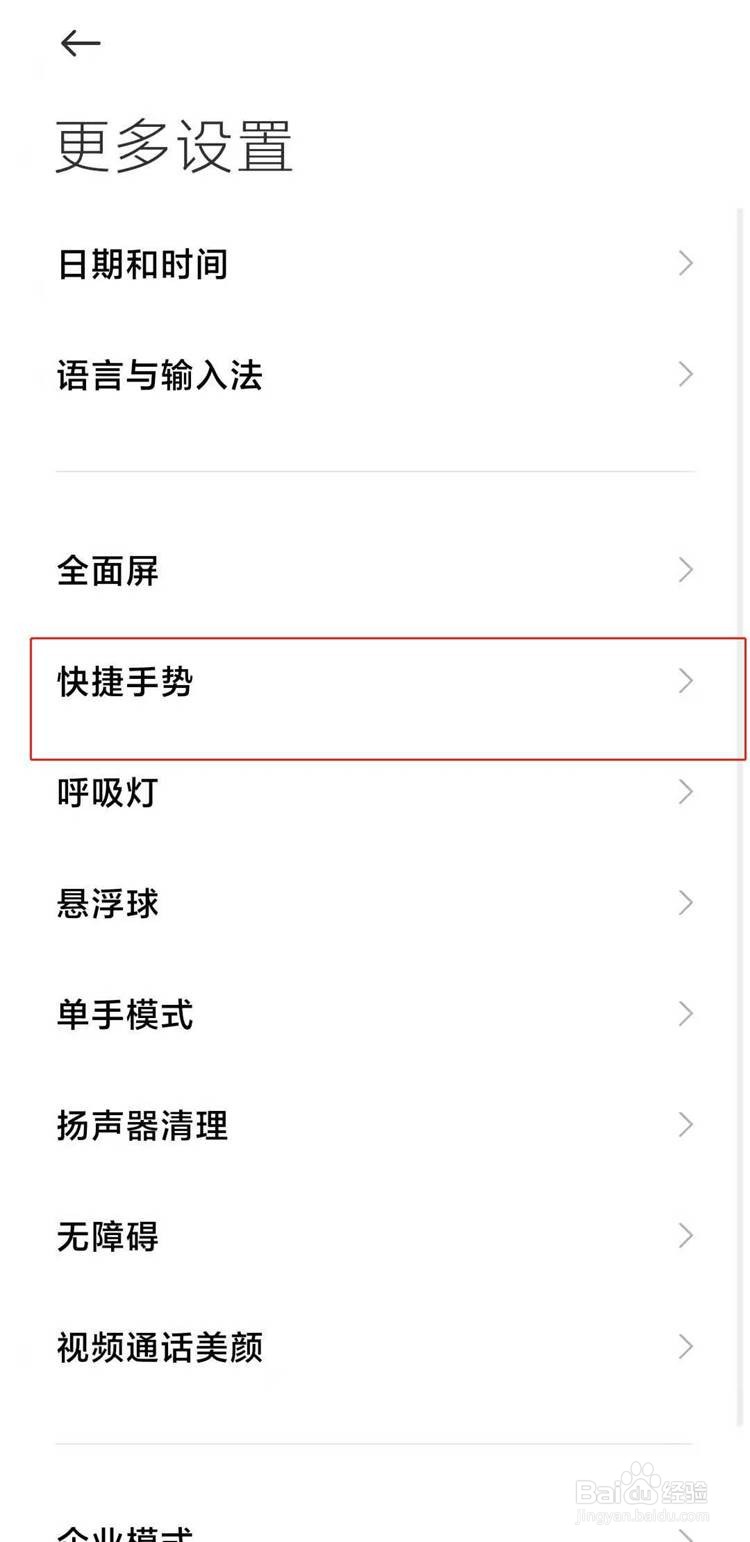
Task: Open 日期和时间 settings
Action: point(143,264)
